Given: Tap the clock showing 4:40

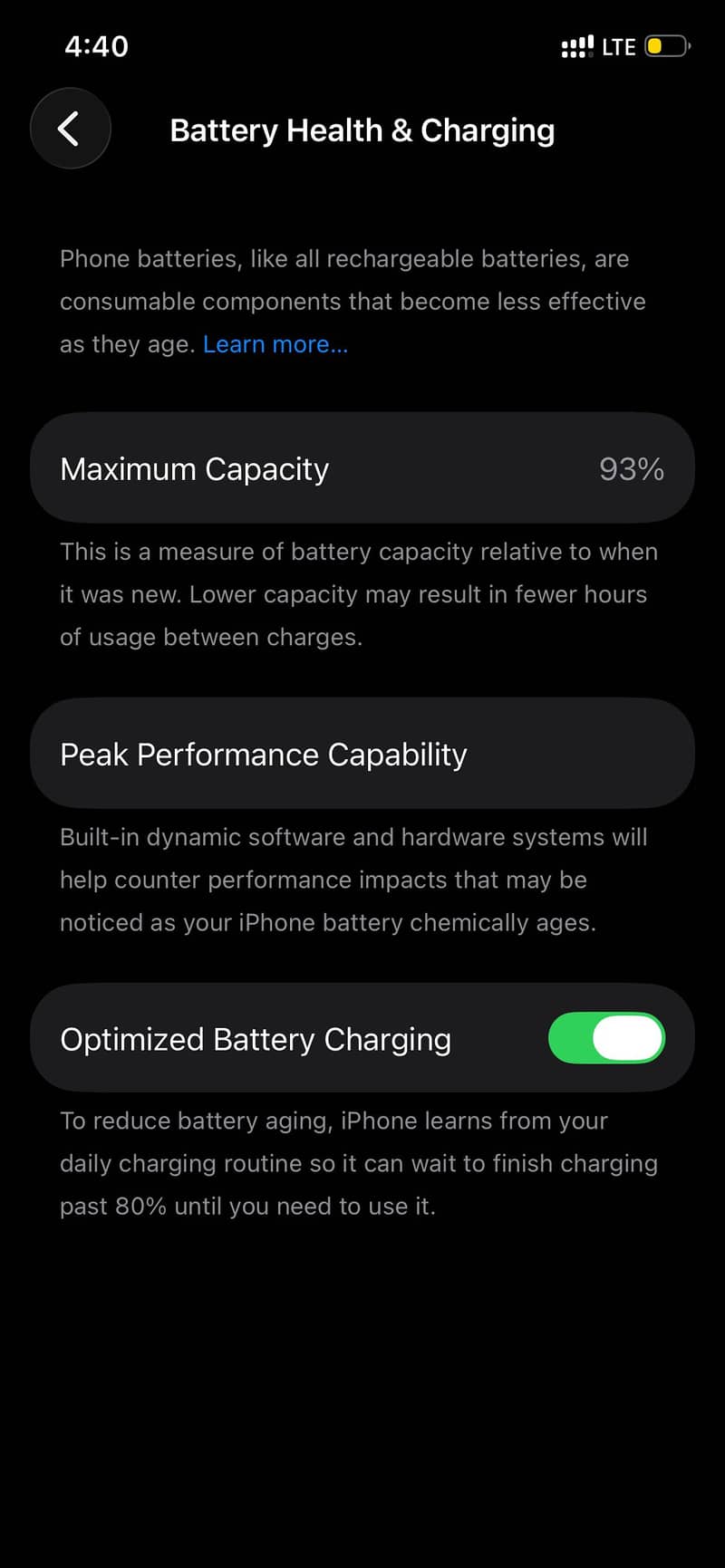Looking at the screenshot, I should 96,45.
